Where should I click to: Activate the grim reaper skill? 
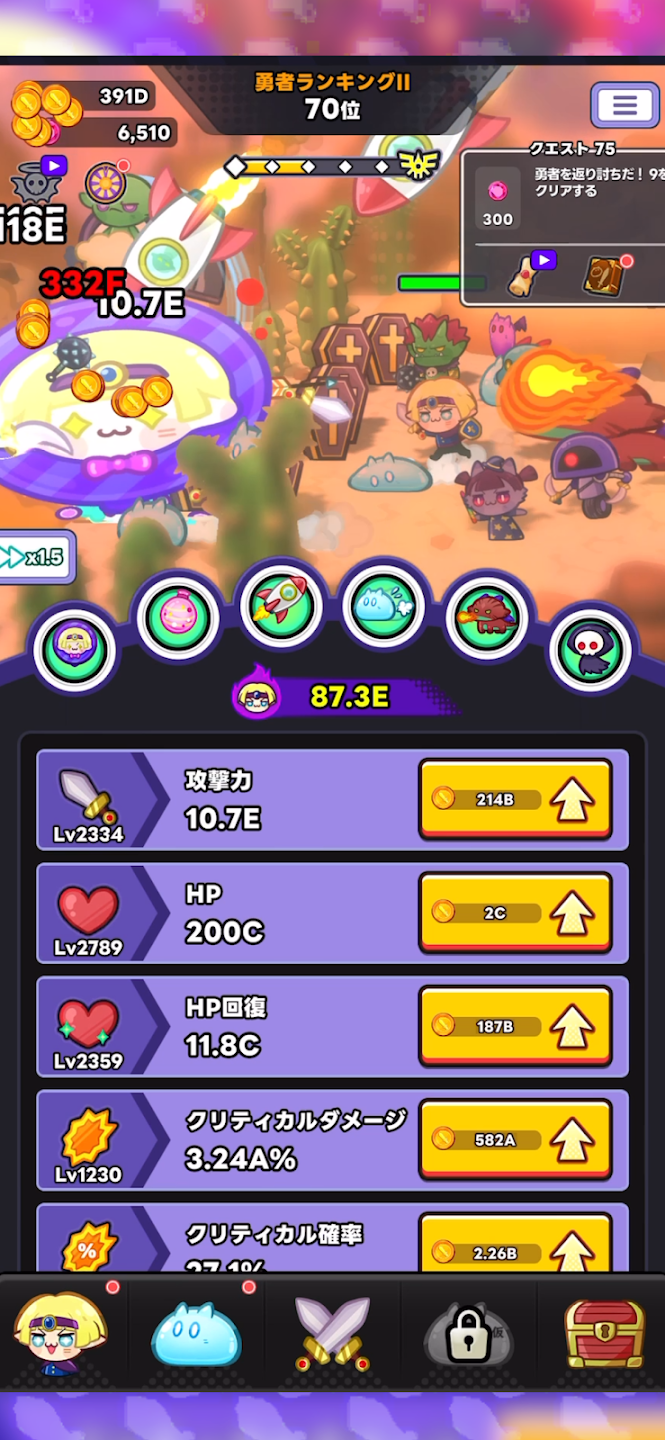coord(592,650)
